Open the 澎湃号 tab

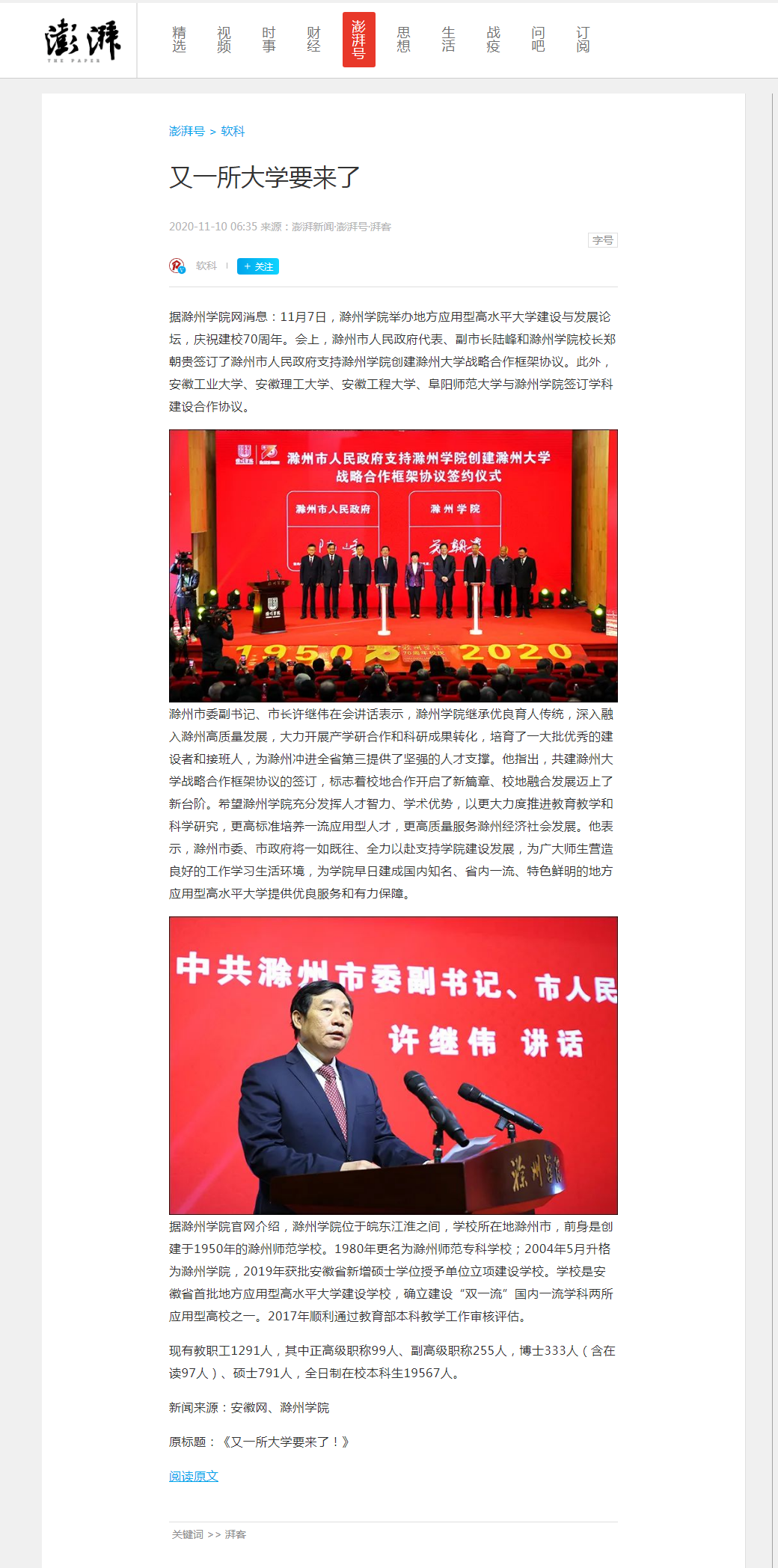point(358,40)
